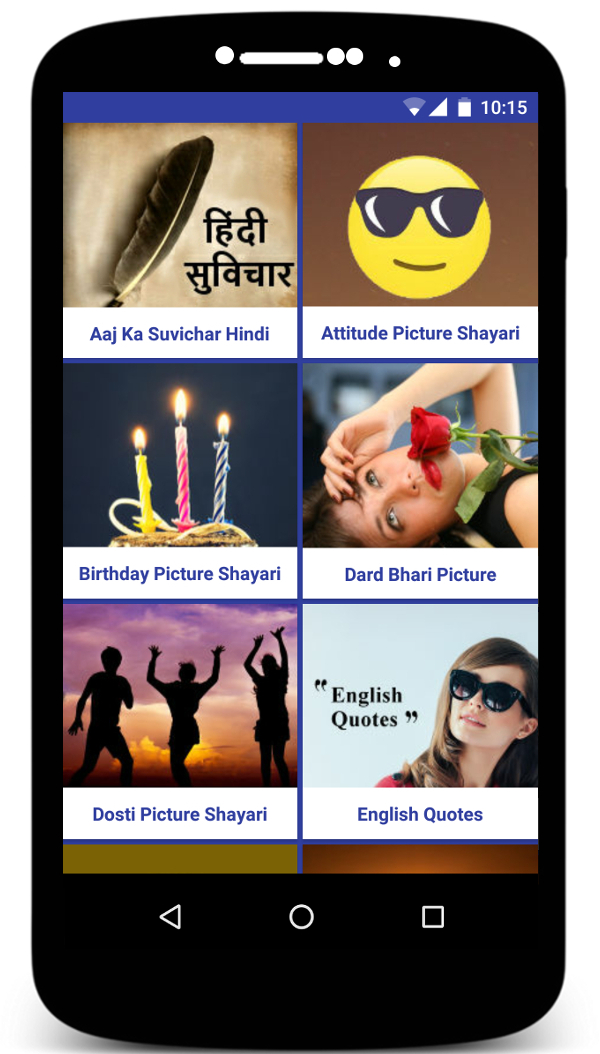Tap the home button in the navigation bar

coord(301,916)
